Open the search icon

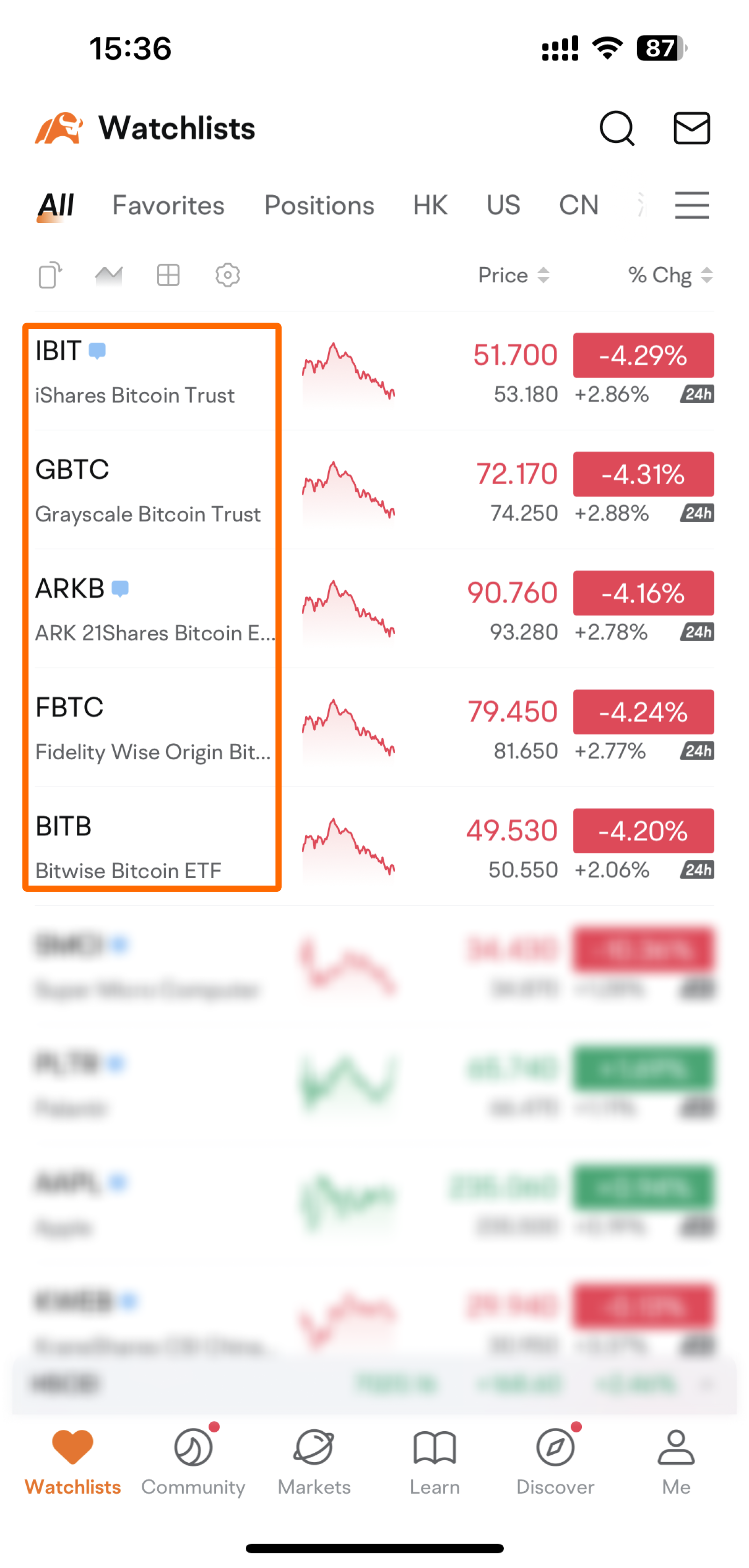pyautogui.click(x=617, y=128)
